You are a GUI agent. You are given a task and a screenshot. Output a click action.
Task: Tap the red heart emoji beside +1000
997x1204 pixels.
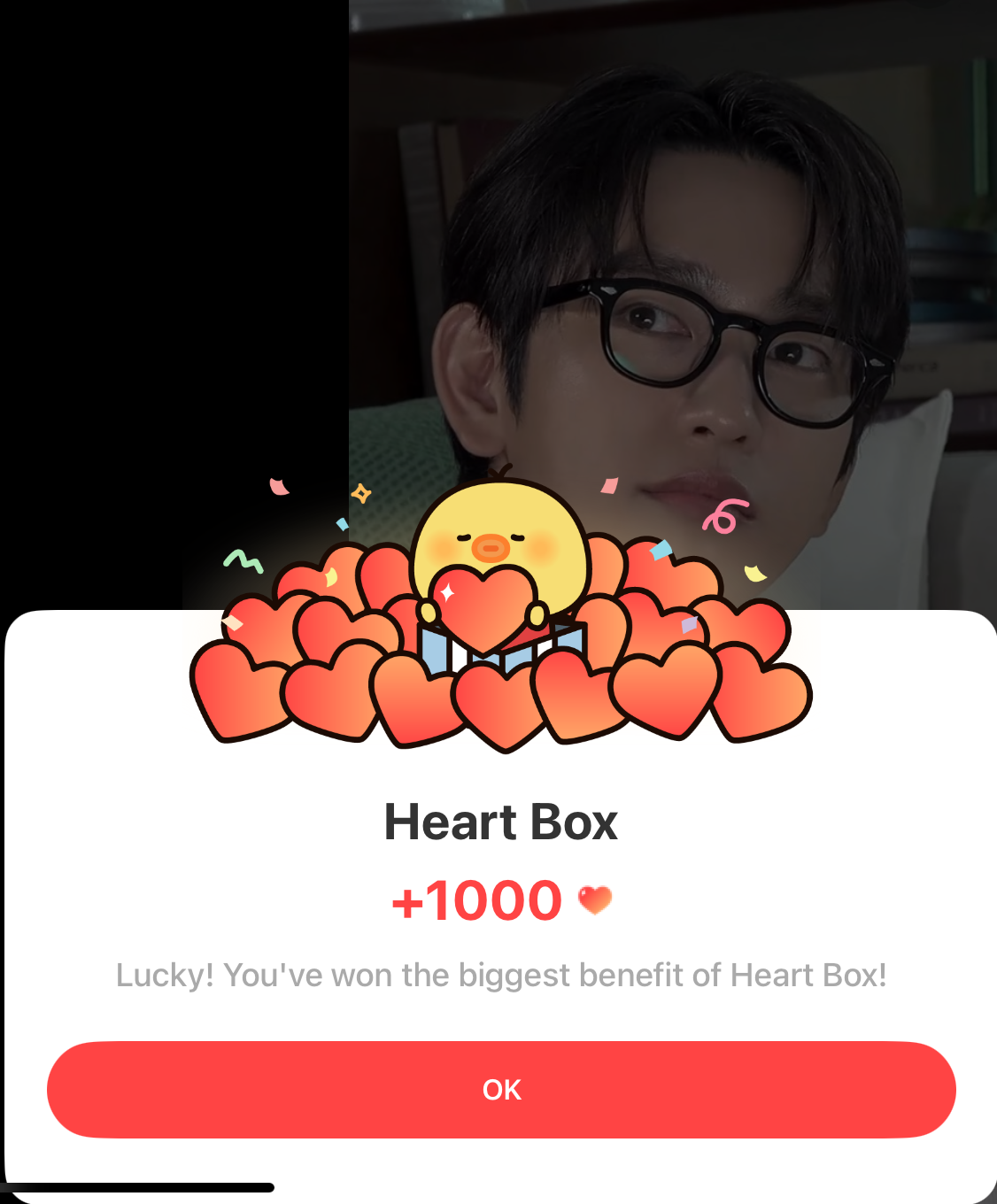tap(597, 901)
